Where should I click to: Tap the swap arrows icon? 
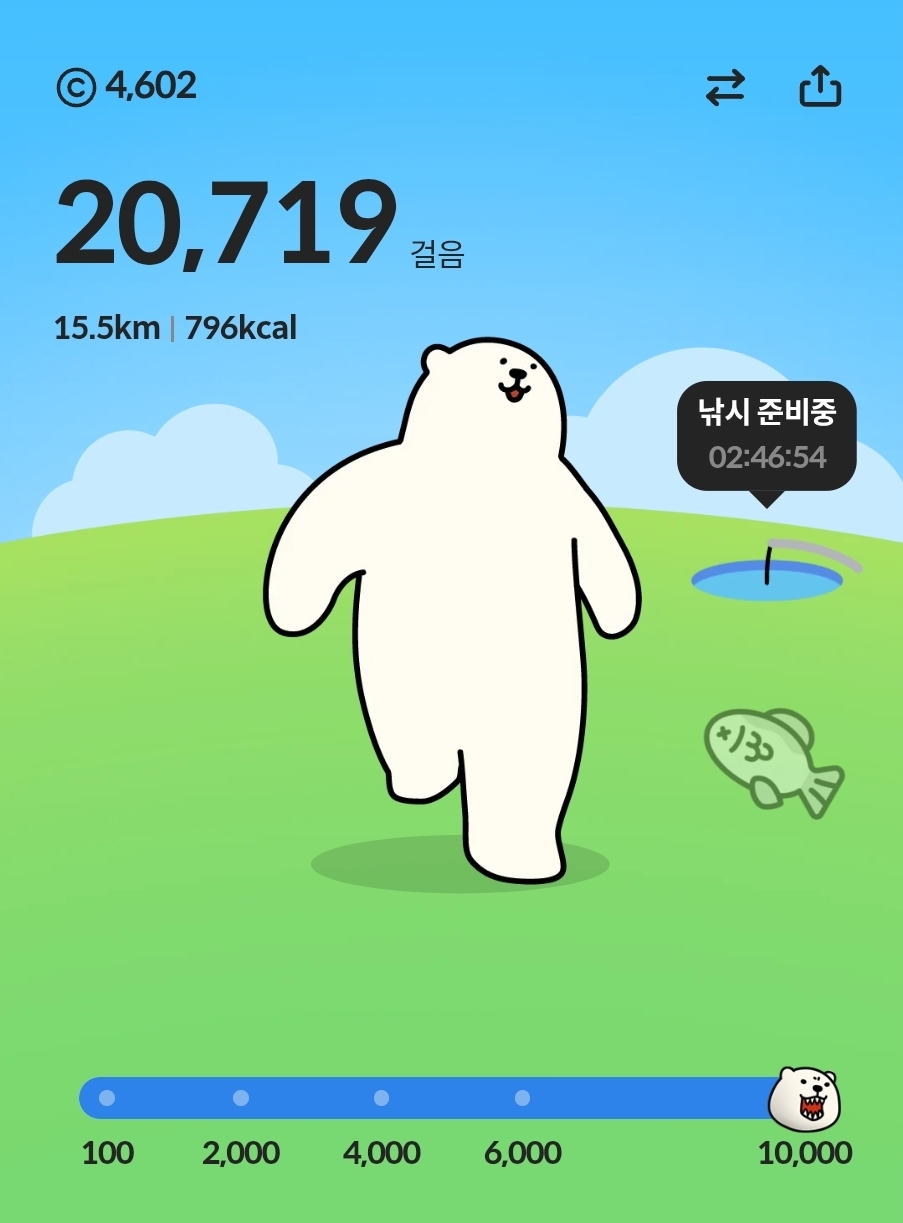[x=725, y=87]
